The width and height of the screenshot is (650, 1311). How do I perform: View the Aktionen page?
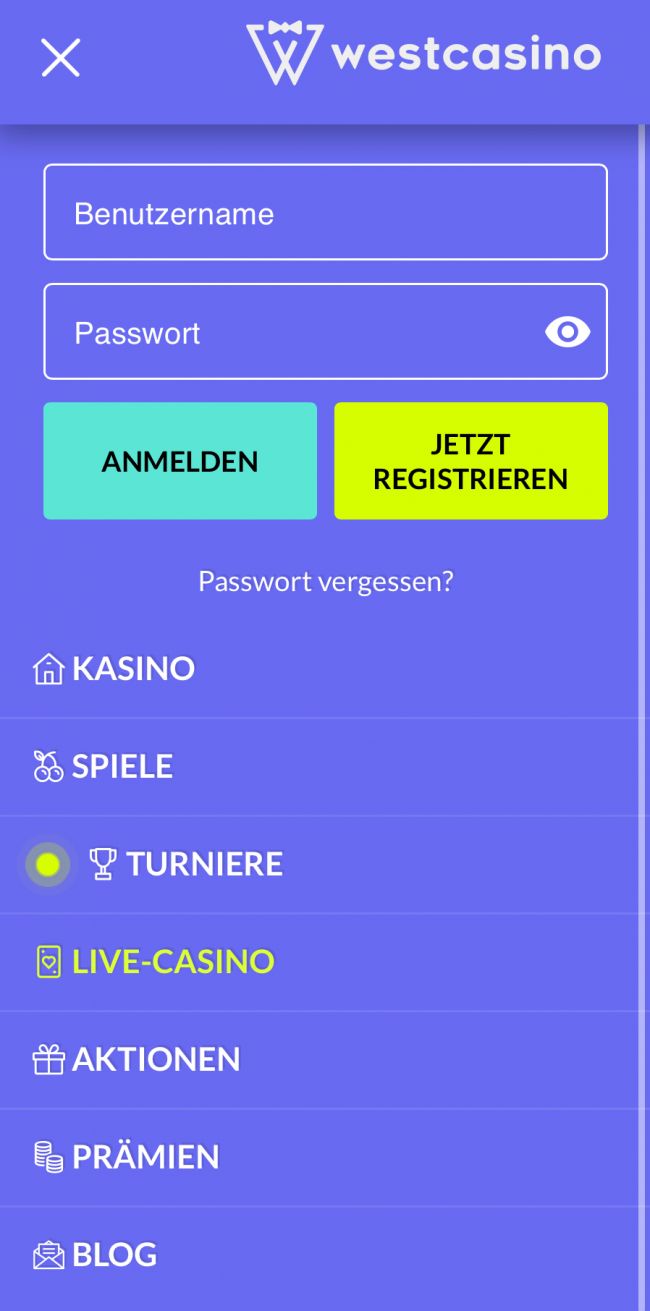pos(156,1059)
